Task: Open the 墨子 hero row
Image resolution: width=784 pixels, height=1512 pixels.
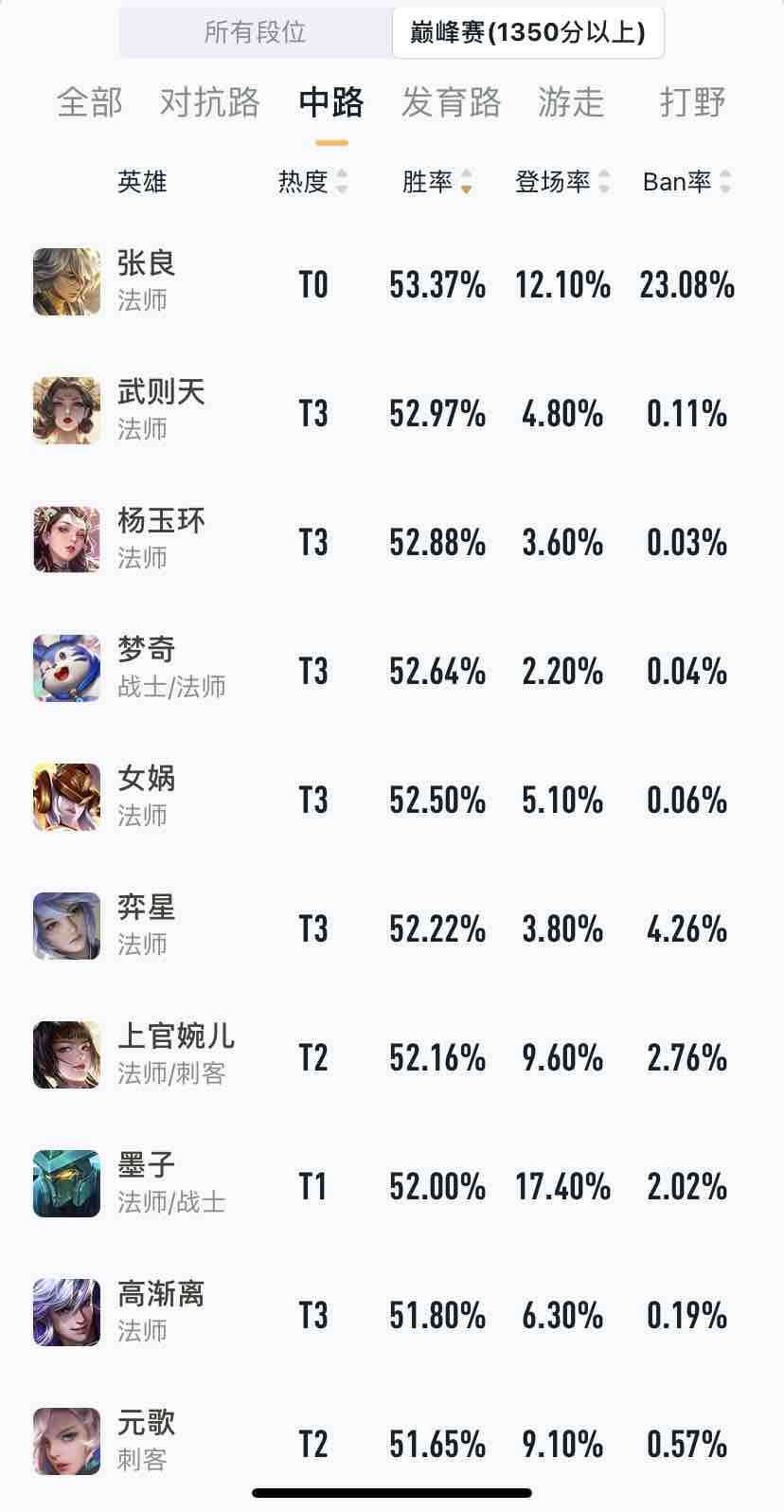Action: [x=392, y=1185]
